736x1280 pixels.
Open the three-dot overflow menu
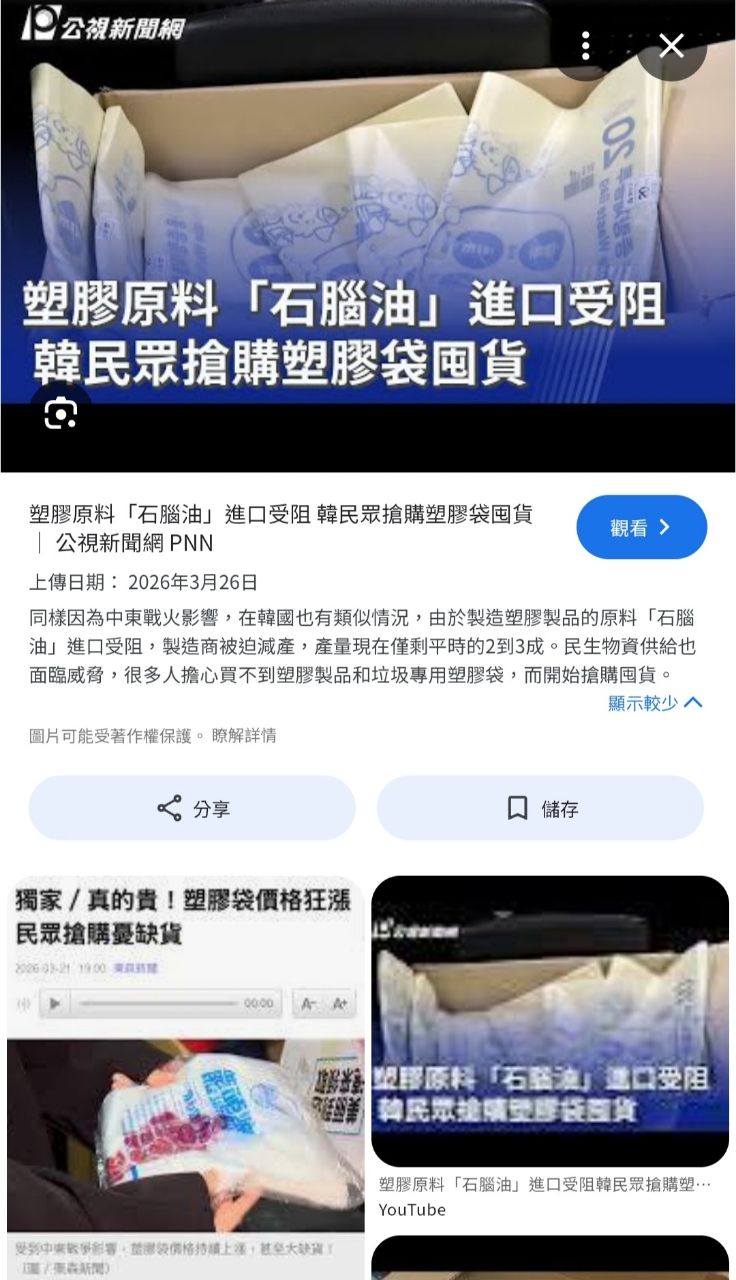tap(586, 46)
